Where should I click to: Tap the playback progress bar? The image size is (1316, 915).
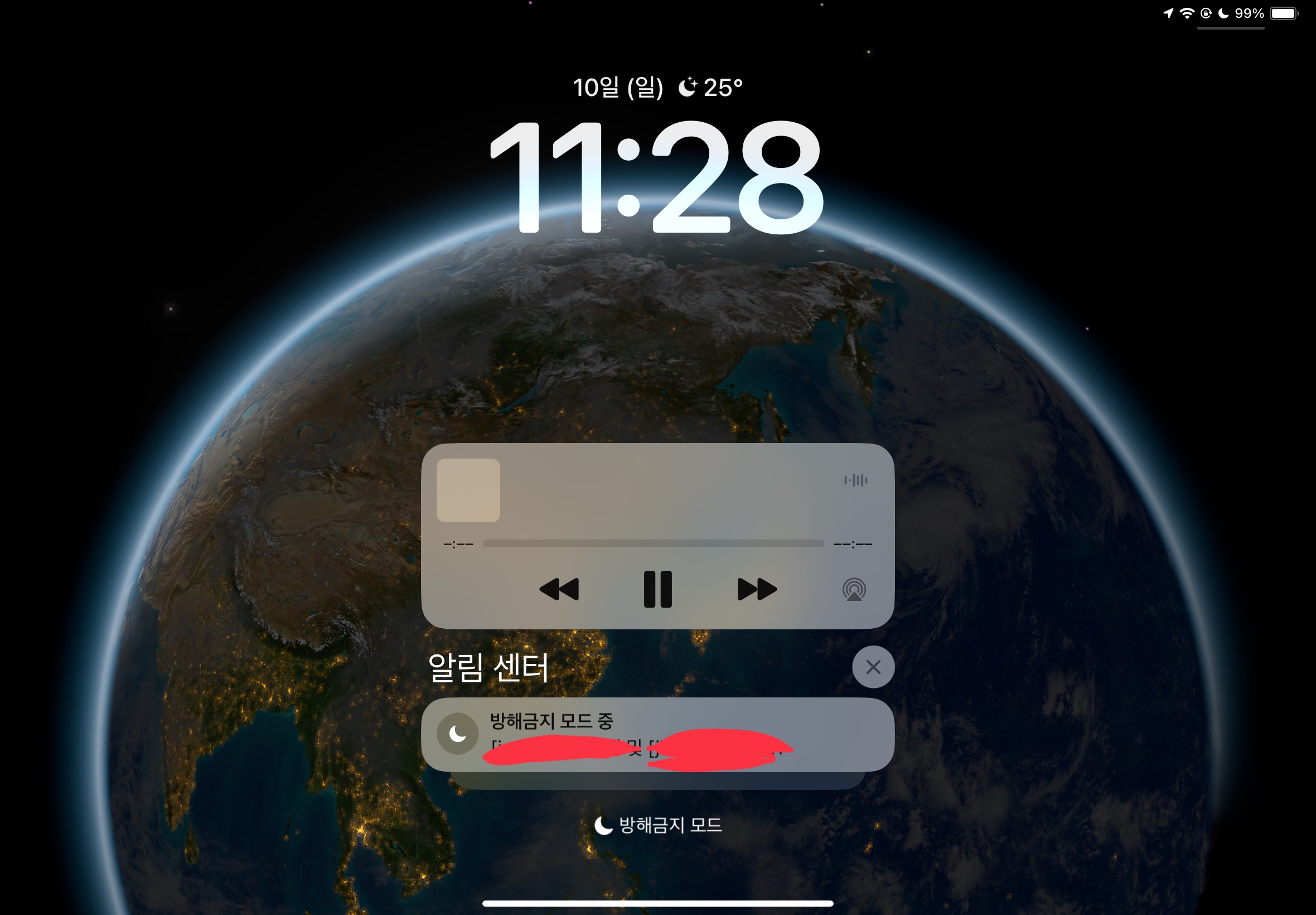(x=653, y=543)
